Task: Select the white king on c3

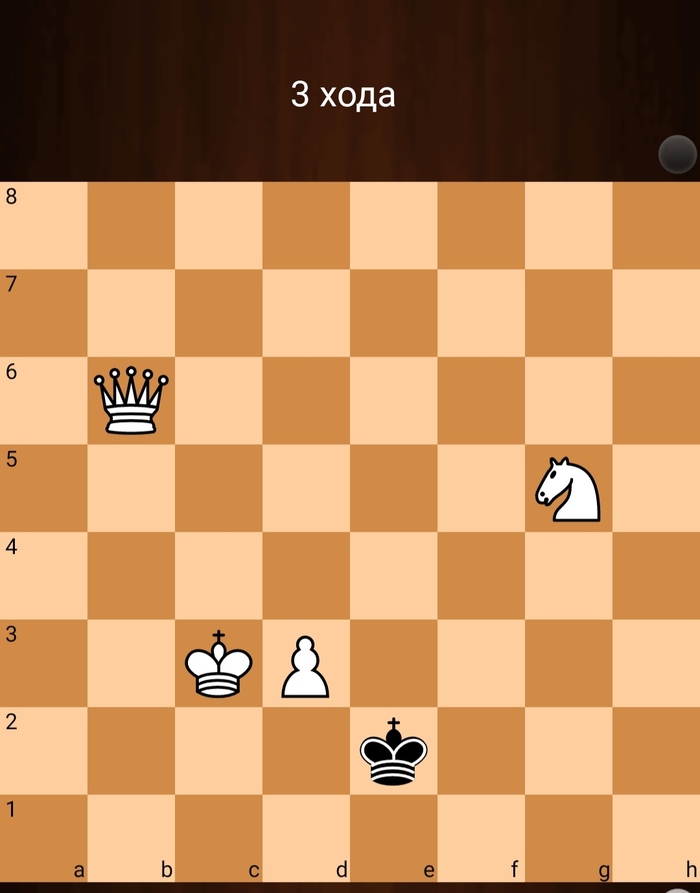Action: coord(219,664)
